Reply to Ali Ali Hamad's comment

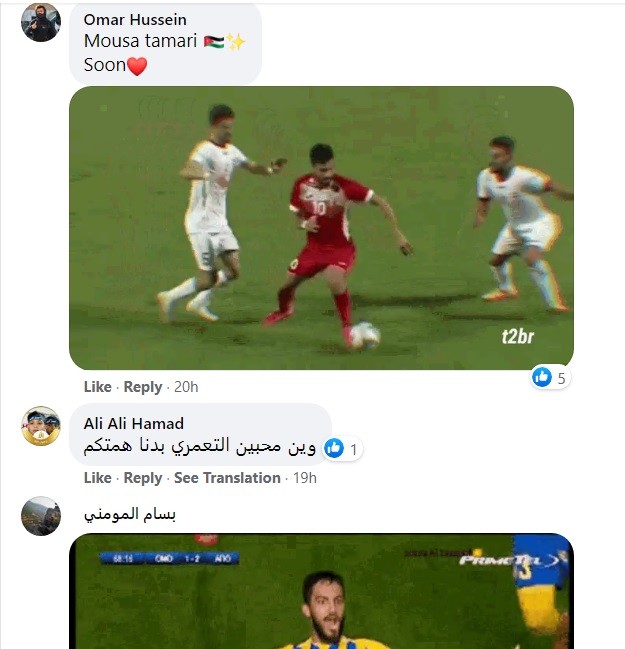click(x=142, y=478)
